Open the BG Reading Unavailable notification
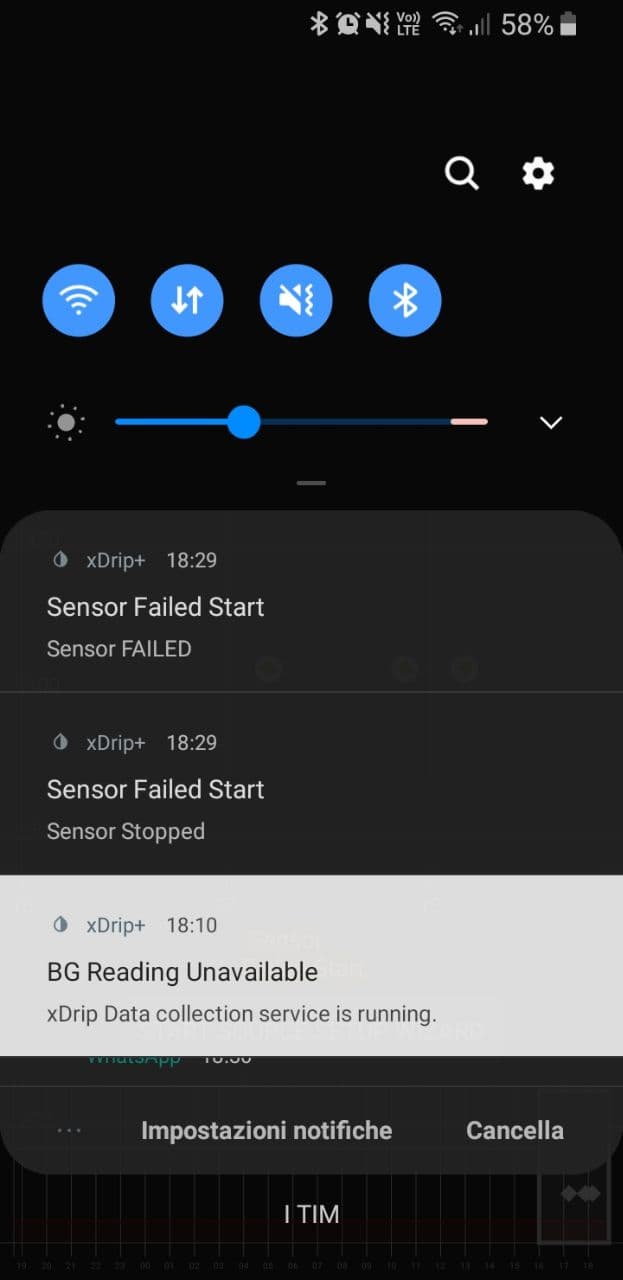Viewport: 623px width, 1280px height. [310, 970]
